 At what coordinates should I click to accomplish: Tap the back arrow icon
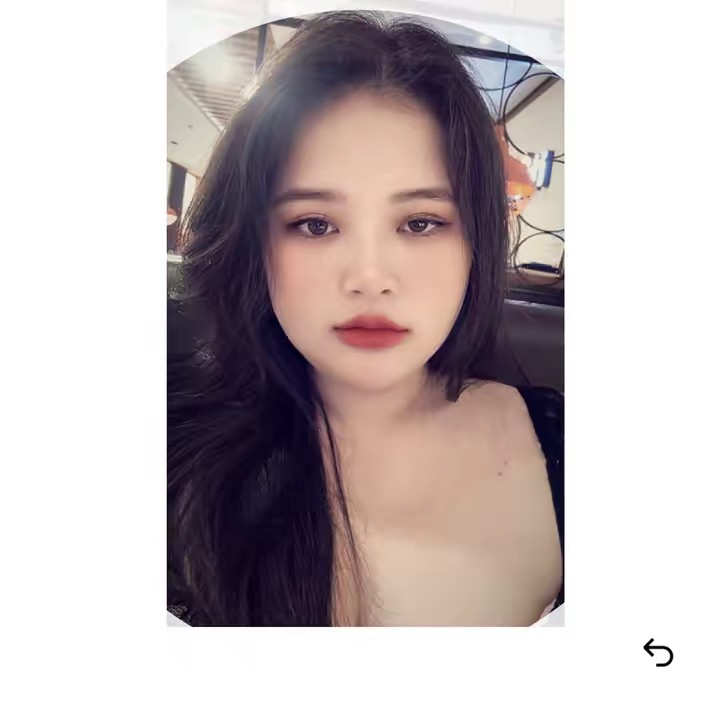click(658, 652)
